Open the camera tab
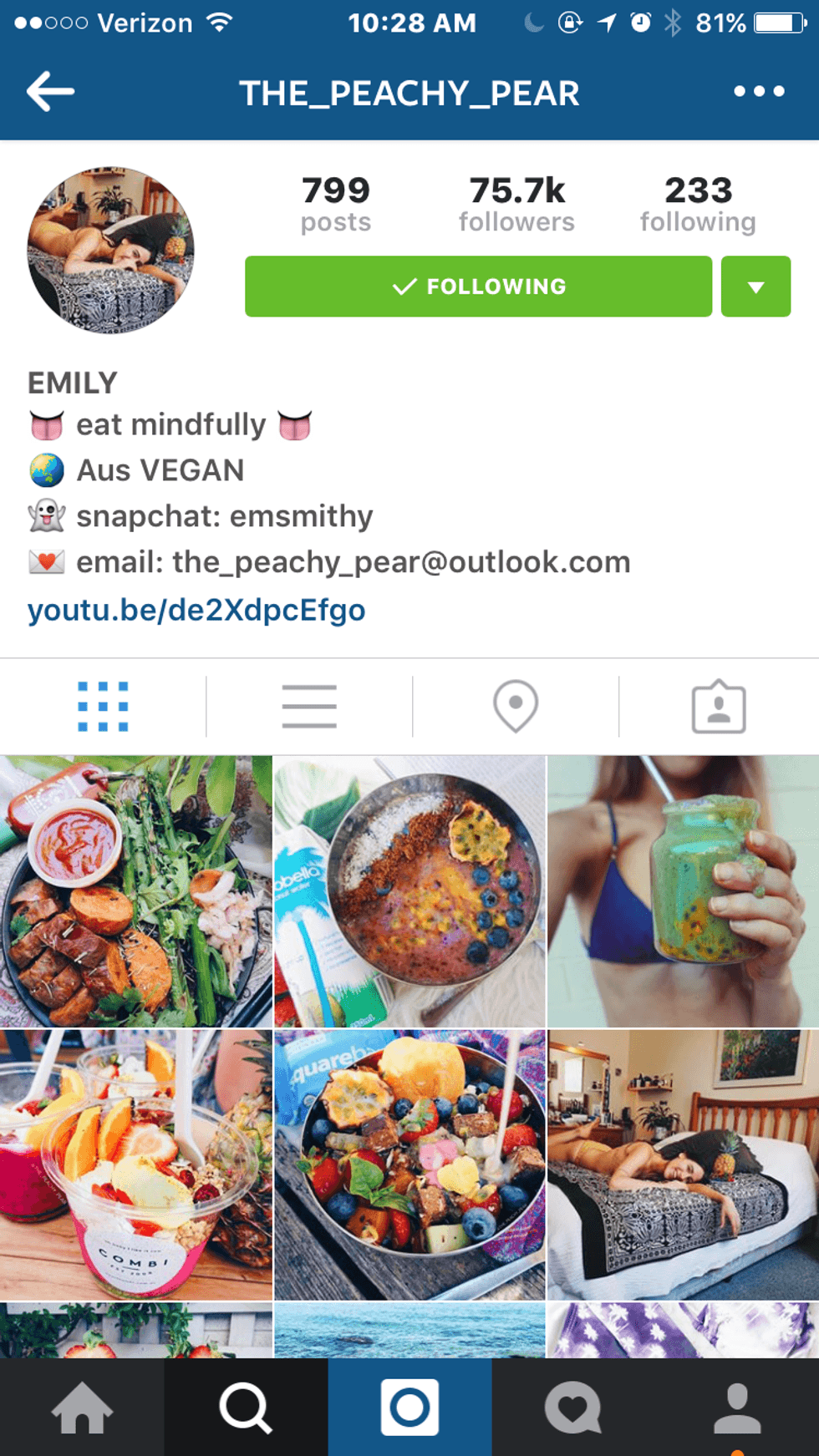The height and width of the screenshot is (1456, 819). point(409,1408)
